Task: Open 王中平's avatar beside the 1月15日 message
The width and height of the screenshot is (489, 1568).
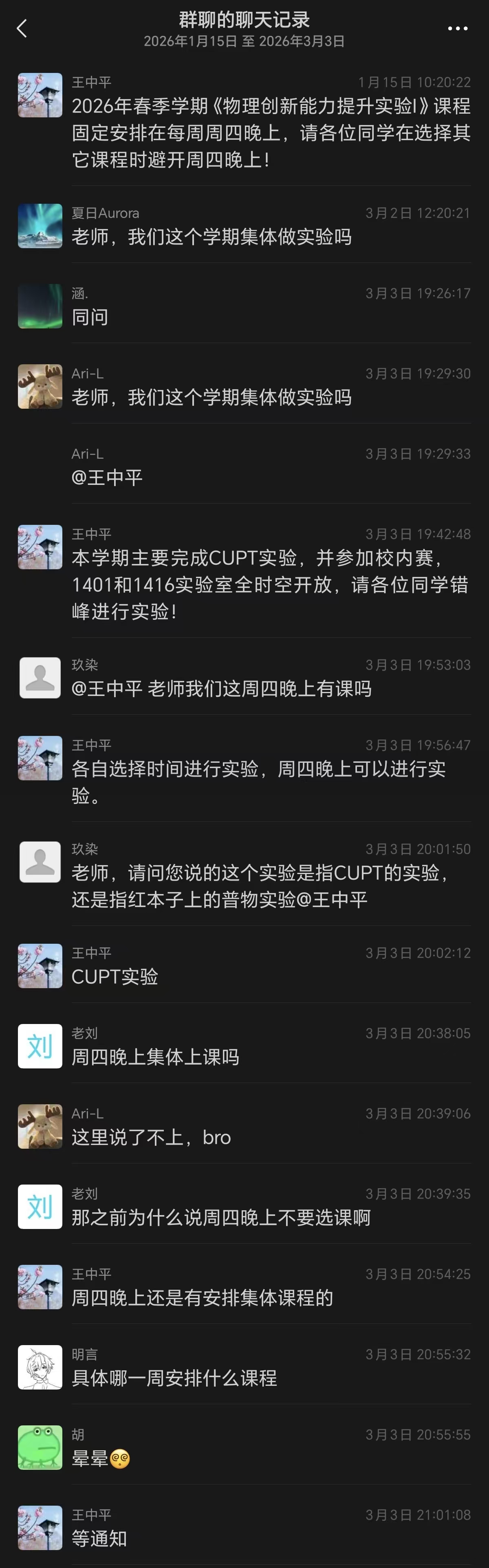Action: click(x=40, y=95)
